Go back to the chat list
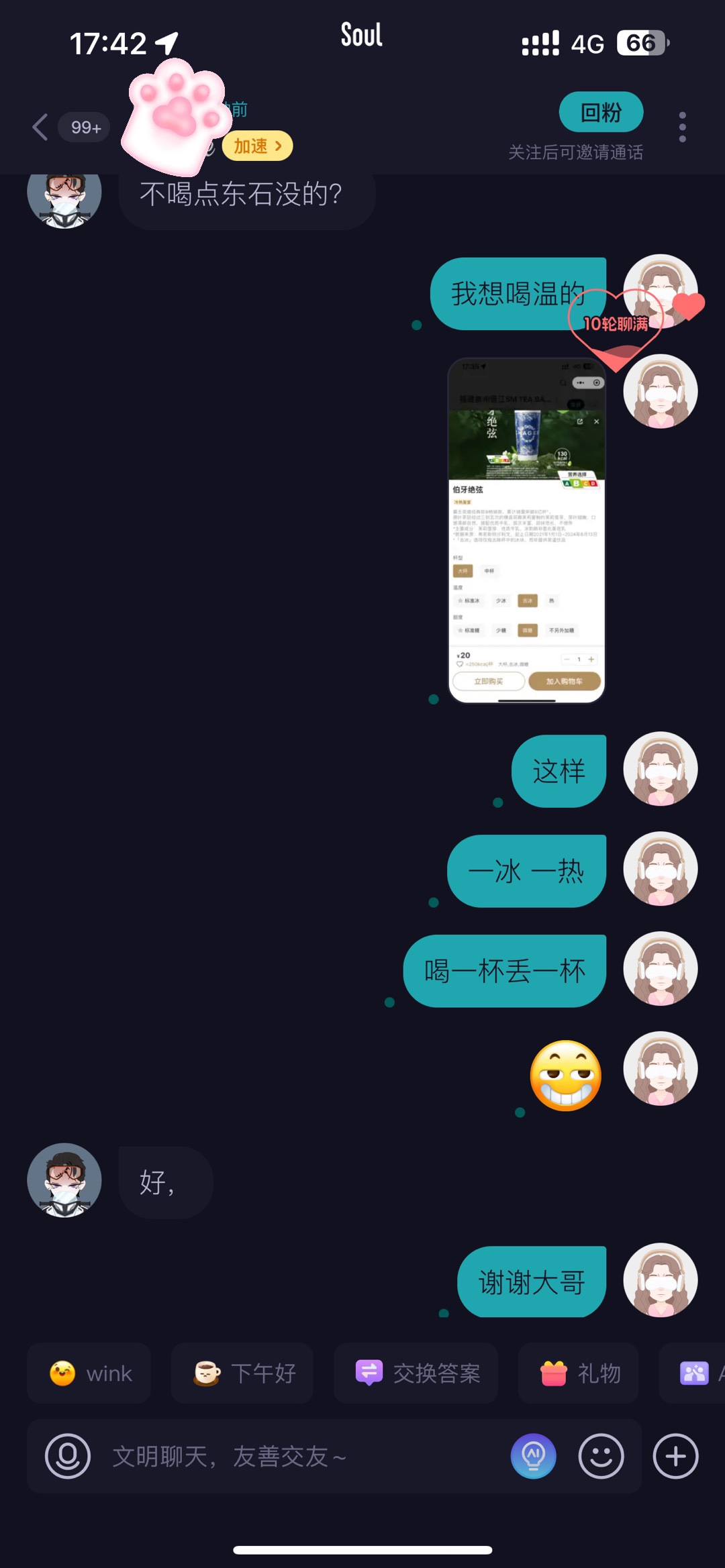 (40, 127)
